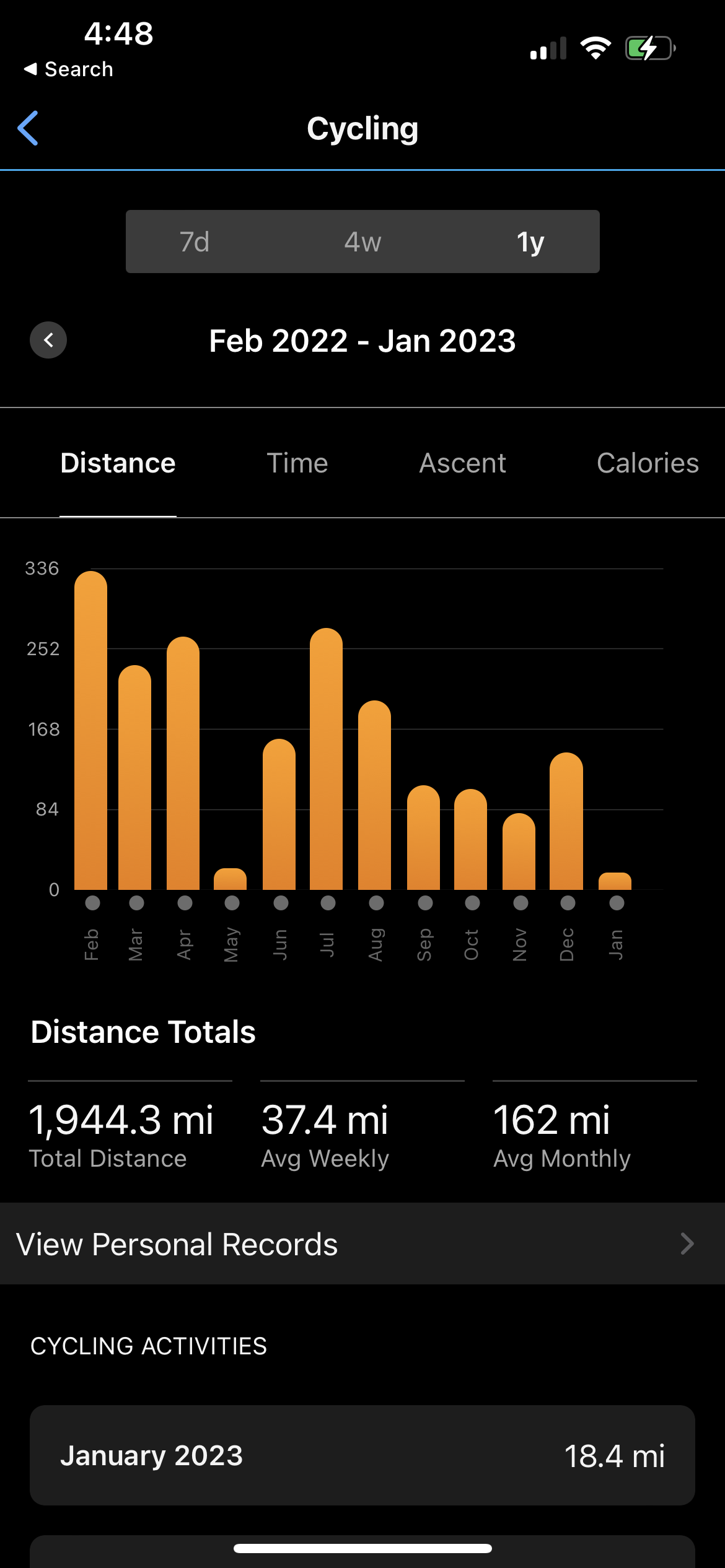Open January 2023 cycling activities
725x1568 pixels.
pos(362,1455)
